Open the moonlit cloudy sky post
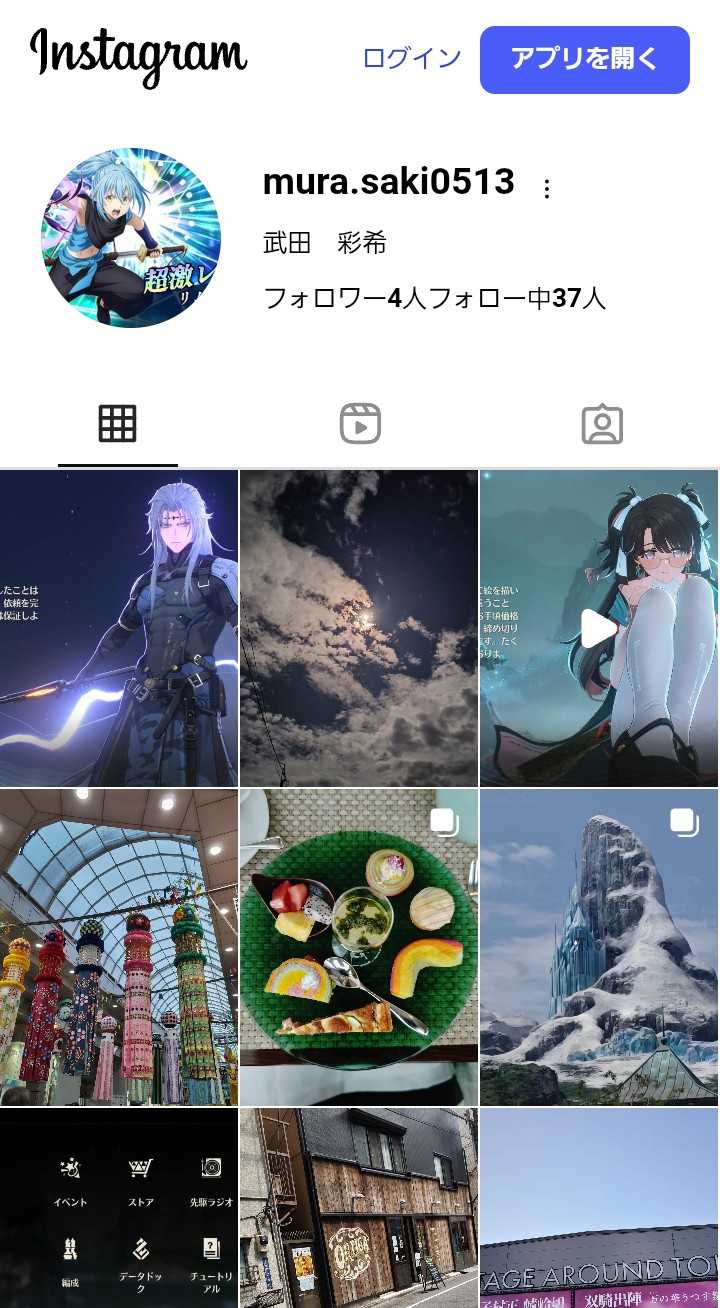This screenshot has width=720, height=1308. click(359, 629)
